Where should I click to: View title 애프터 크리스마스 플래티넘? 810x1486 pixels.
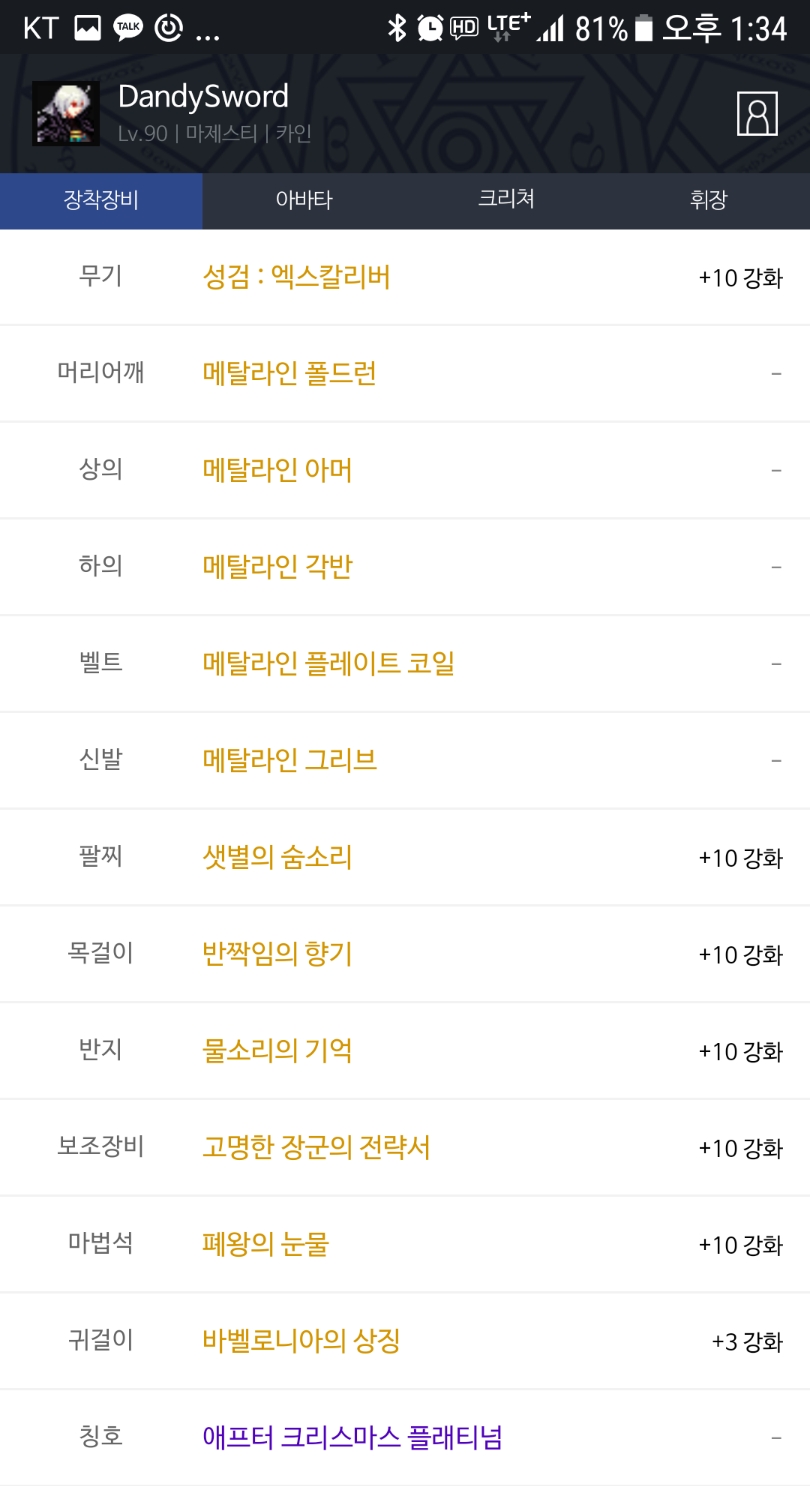pyautogui.click(x=352, y=1437)
